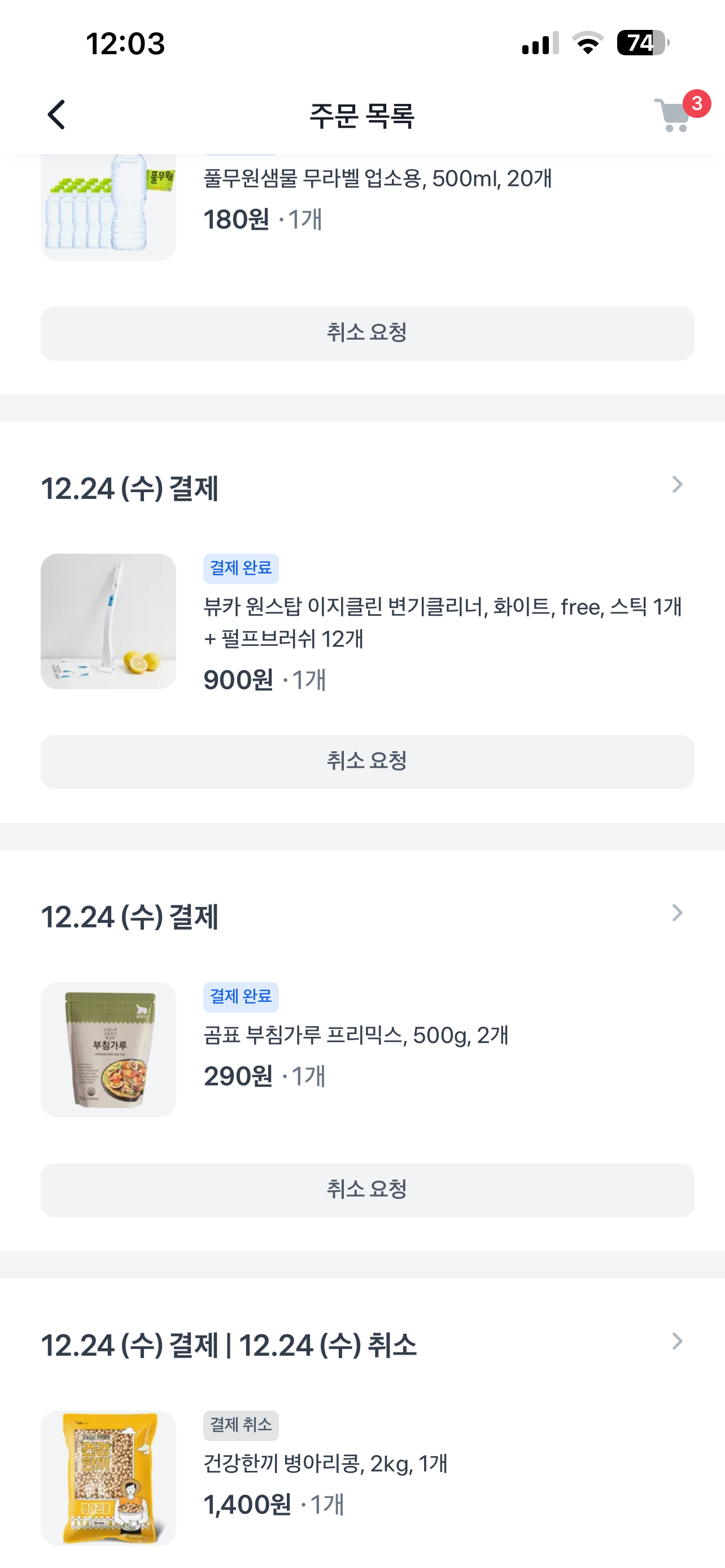Open the shopping cart
725x1568 pixels.
pyautogui.click(x=674, y=115)
